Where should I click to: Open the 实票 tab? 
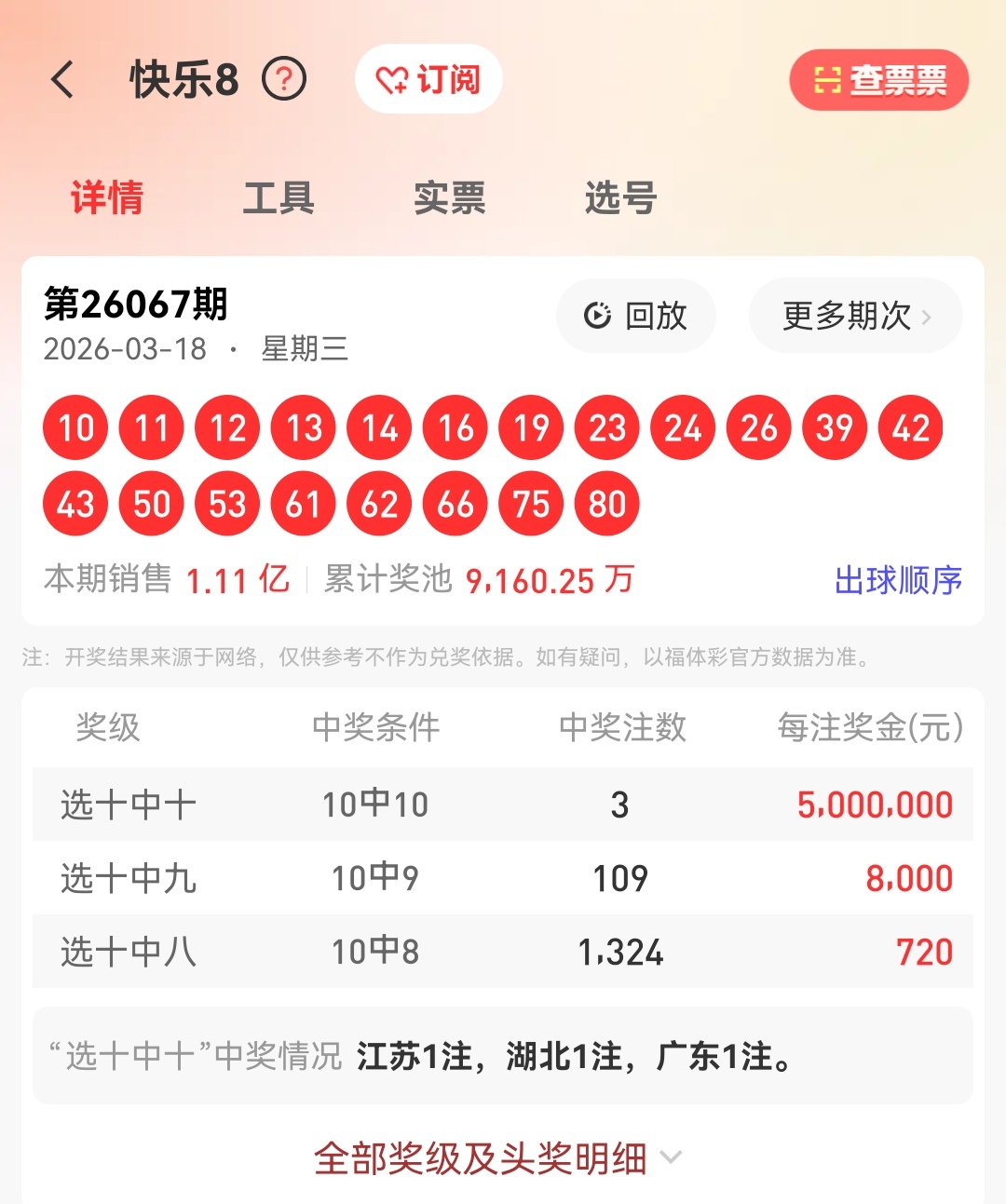[x=450, y=197]
